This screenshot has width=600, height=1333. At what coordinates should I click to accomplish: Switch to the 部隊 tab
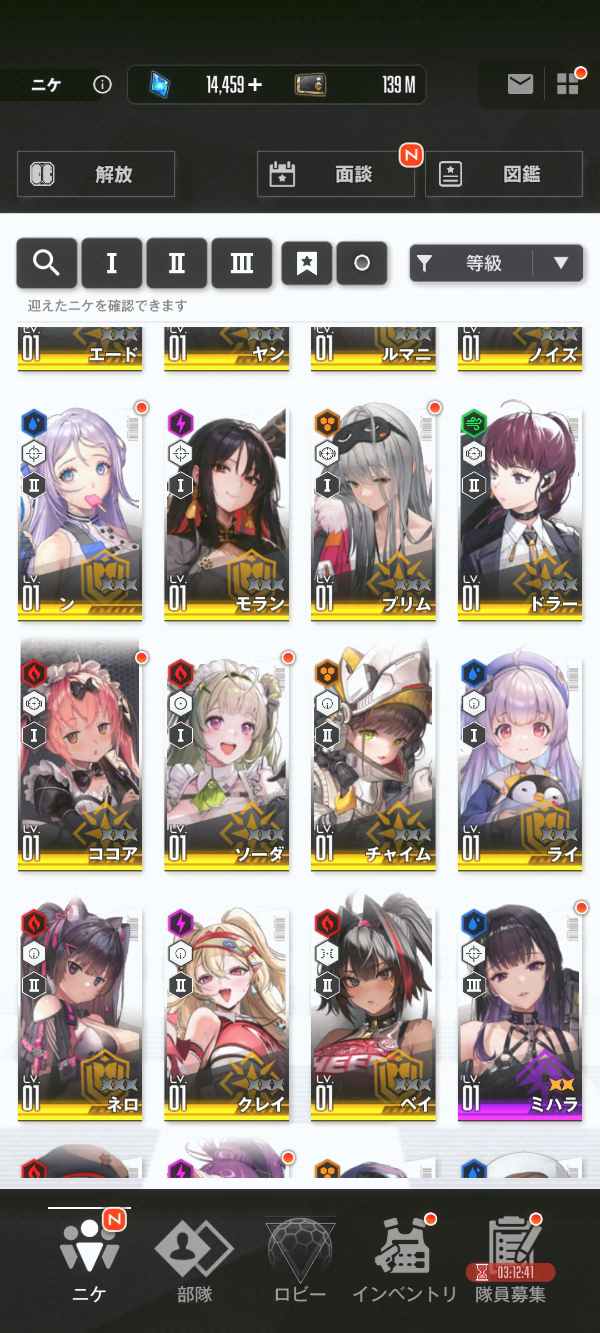coord(194,1262)
